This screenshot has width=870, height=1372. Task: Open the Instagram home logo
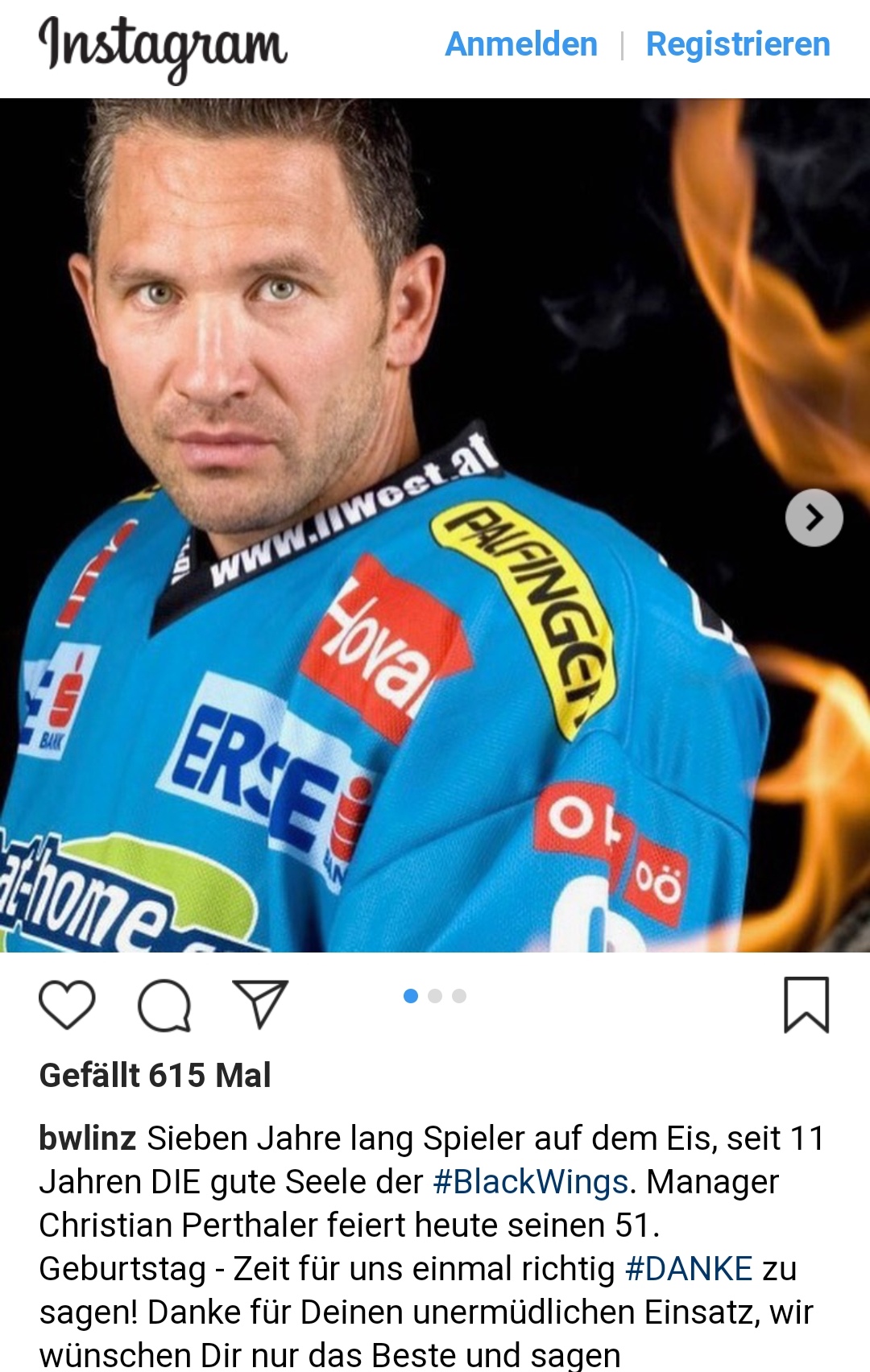pos(163,47)
